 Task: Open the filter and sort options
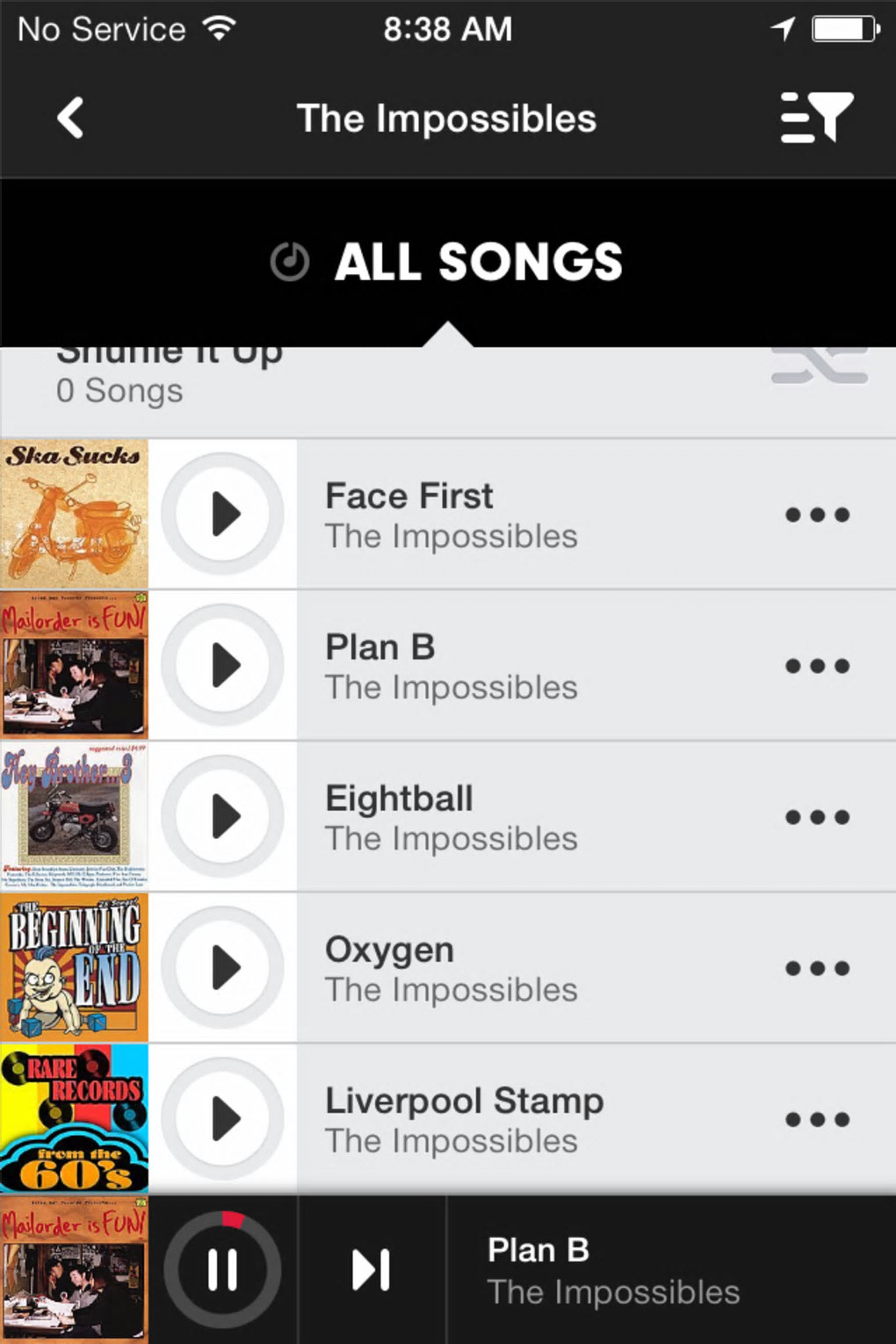(816, 118)
